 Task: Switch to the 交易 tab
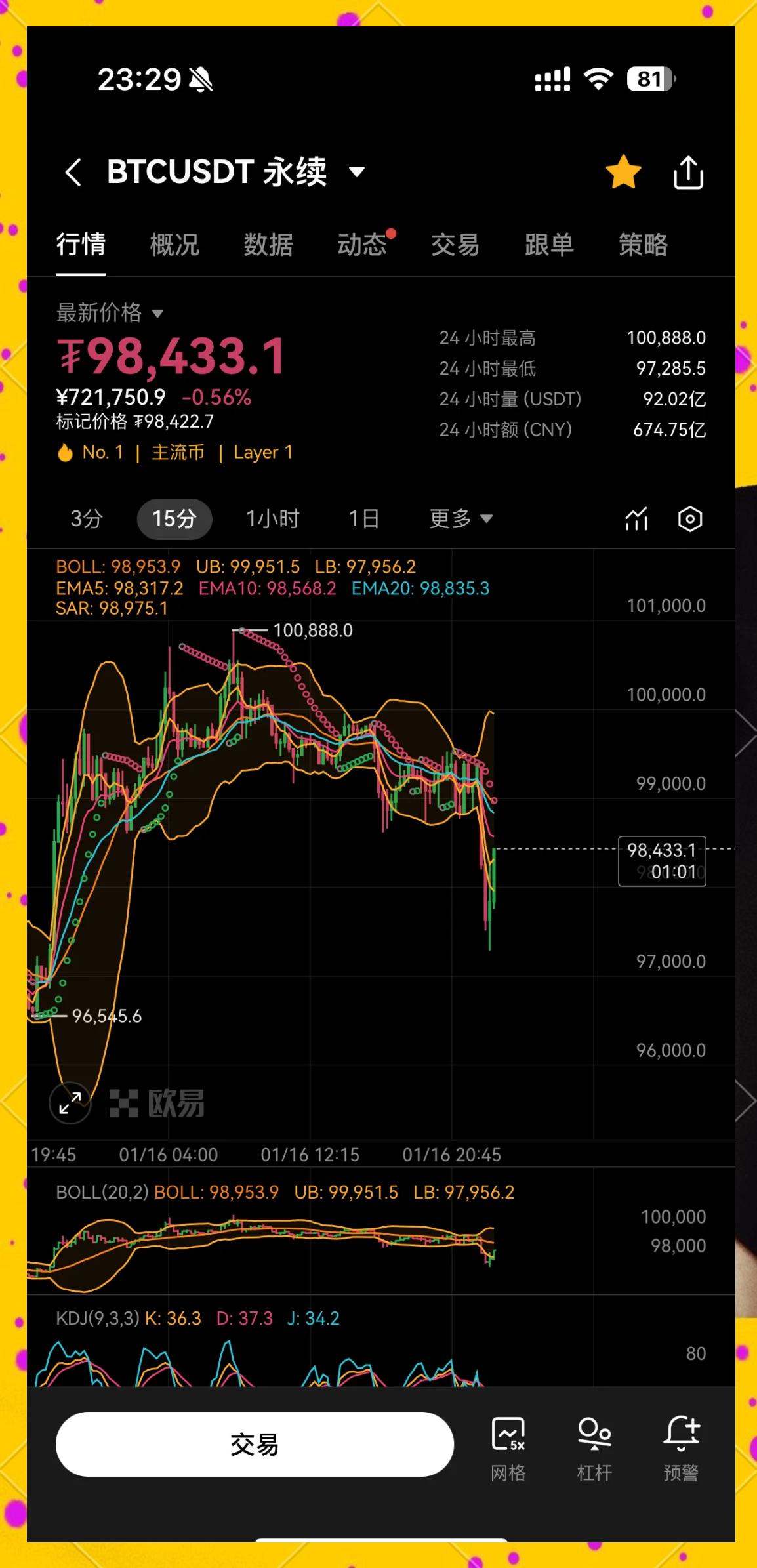click(x=455, y=245)
